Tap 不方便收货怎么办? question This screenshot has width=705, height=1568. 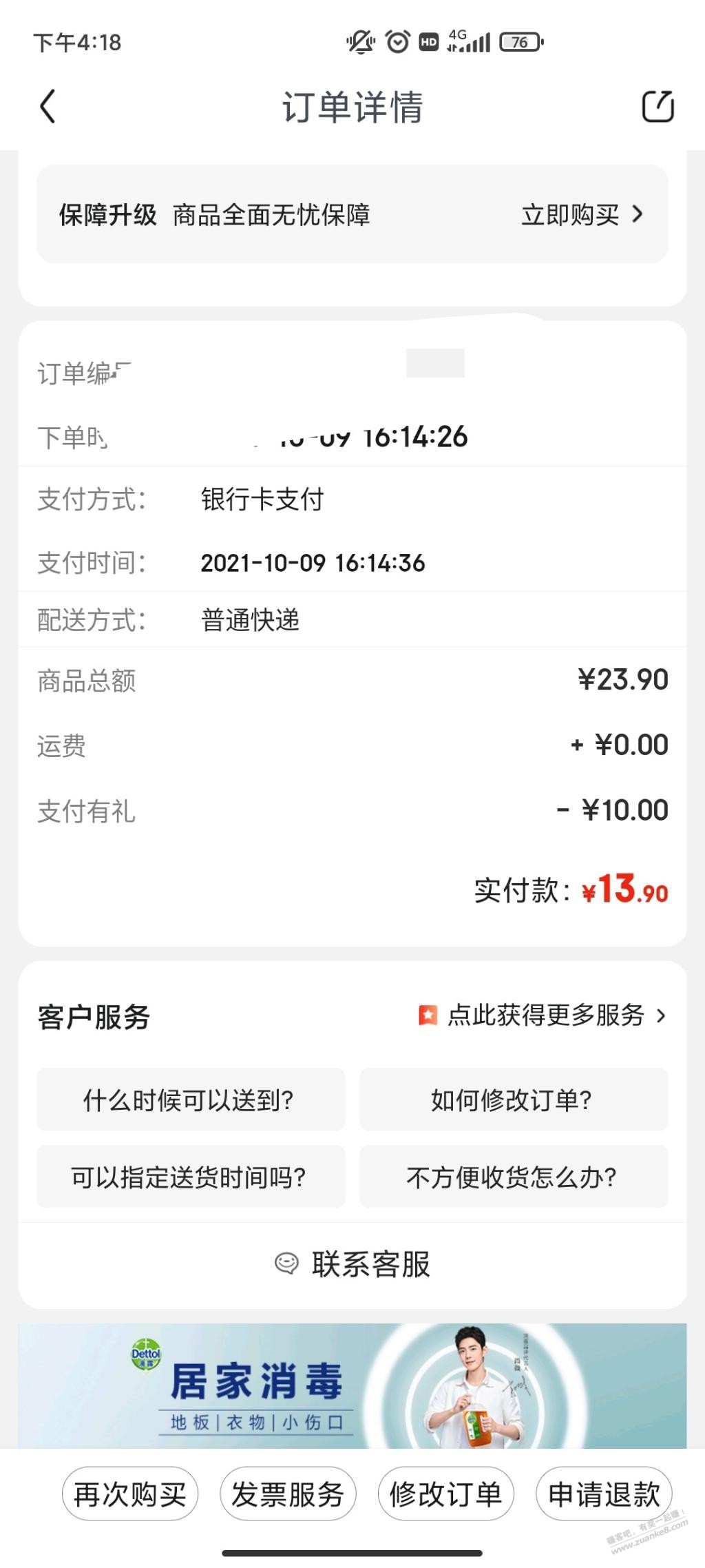coord(513,1177)
